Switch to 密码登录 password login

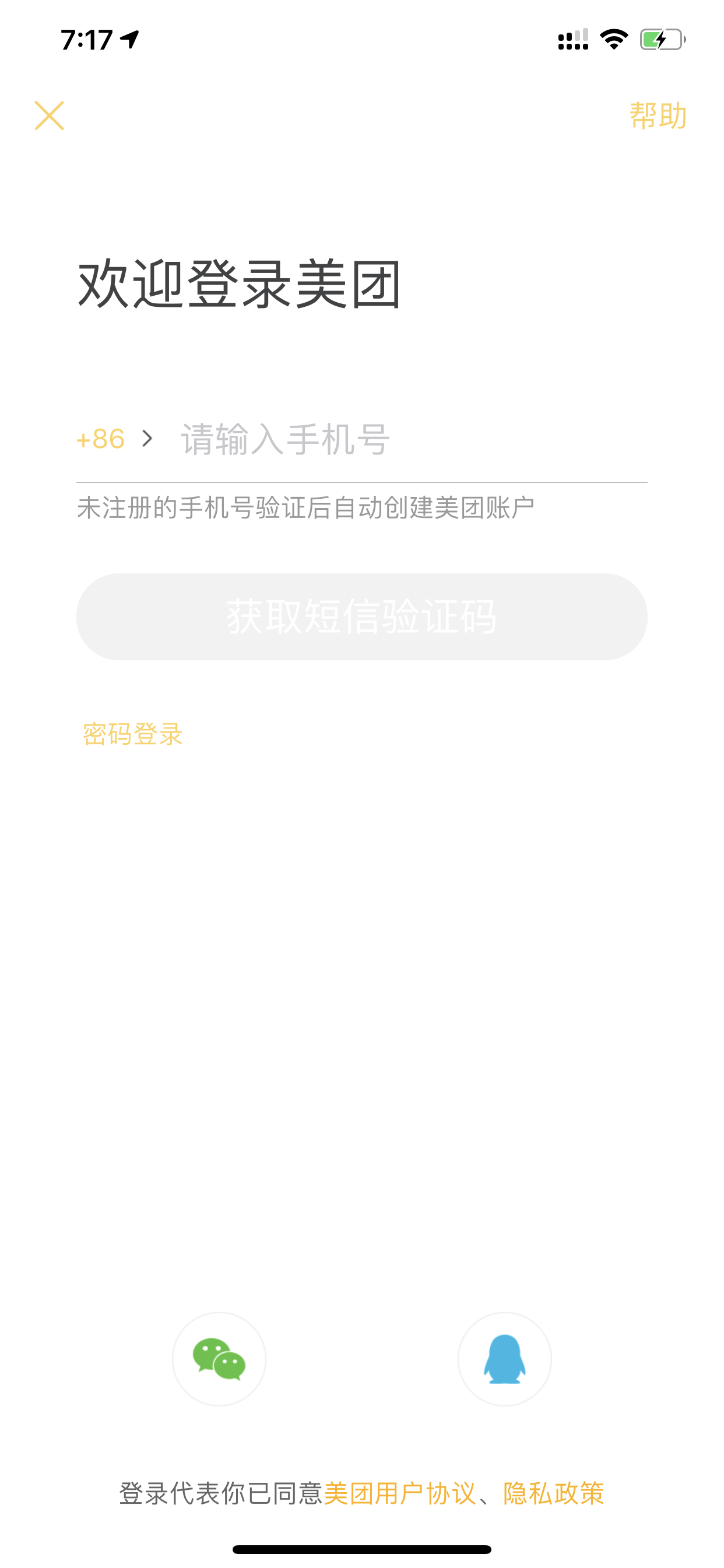click(133, 734)
